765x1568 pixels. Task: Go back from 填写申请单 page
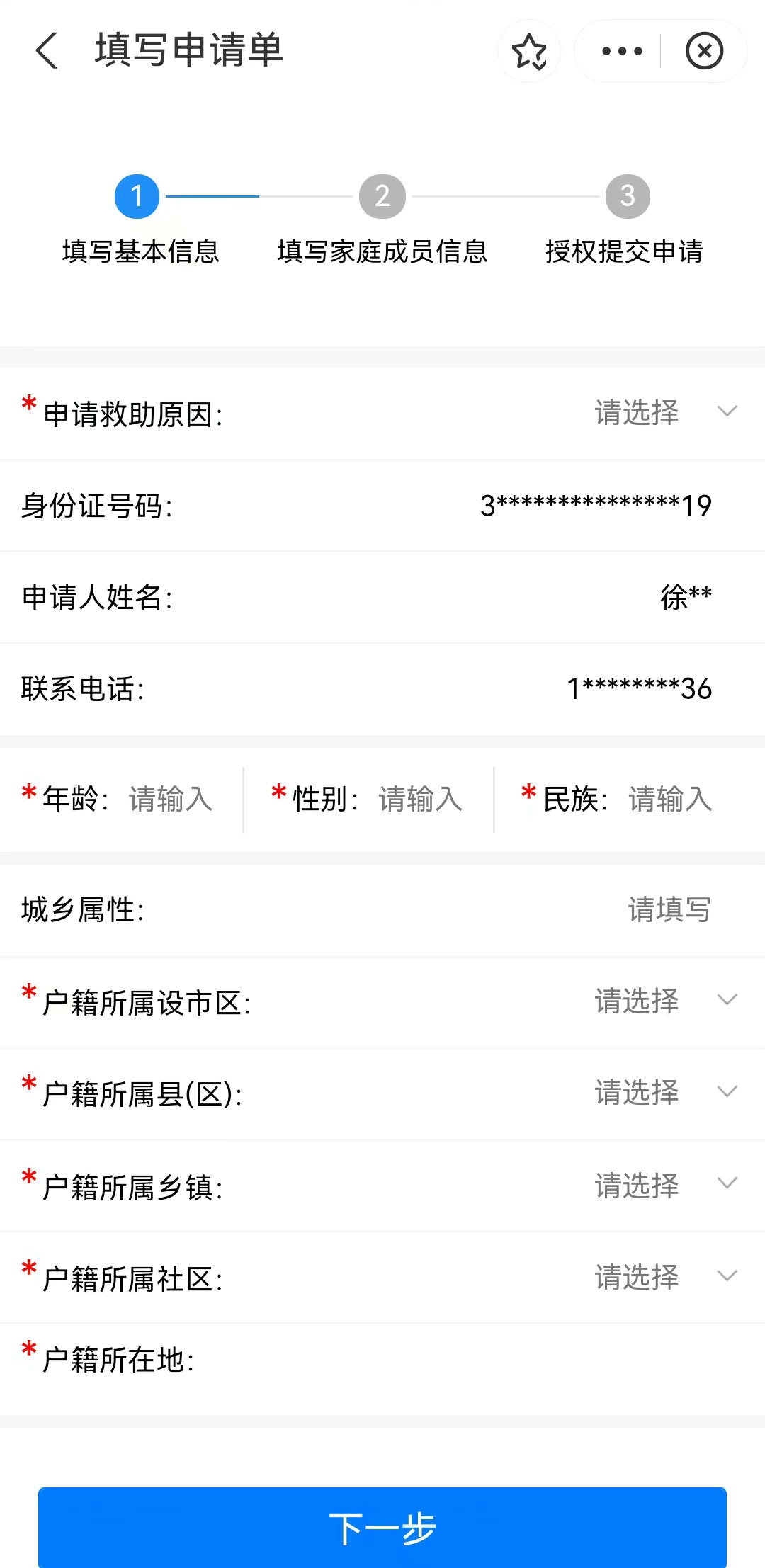47,51
